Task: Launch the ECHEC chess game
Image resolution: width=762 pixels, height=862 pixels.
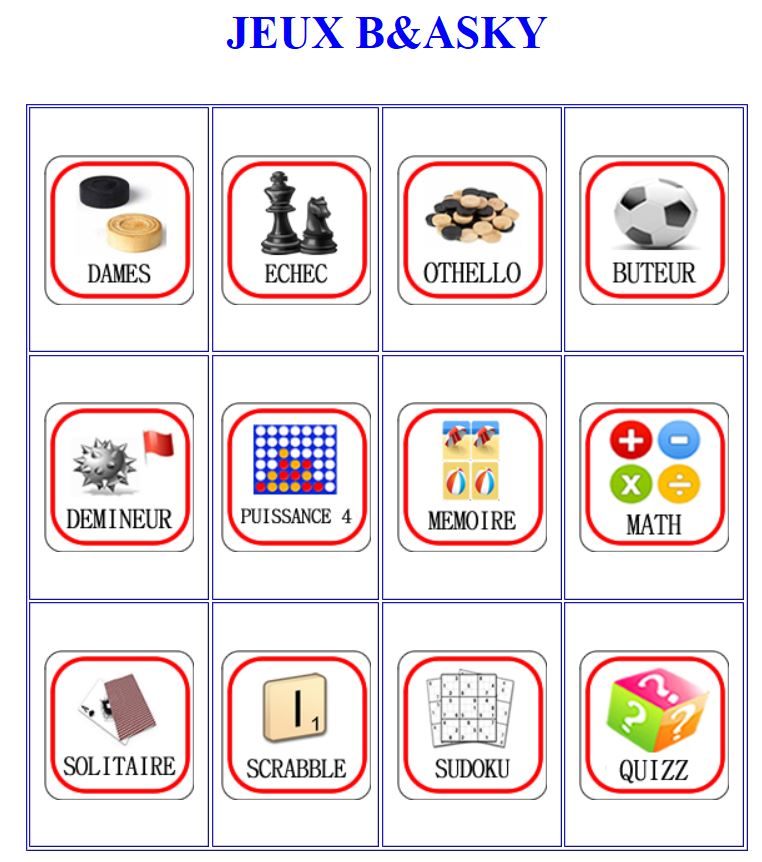Action: (x=296, y=230)
